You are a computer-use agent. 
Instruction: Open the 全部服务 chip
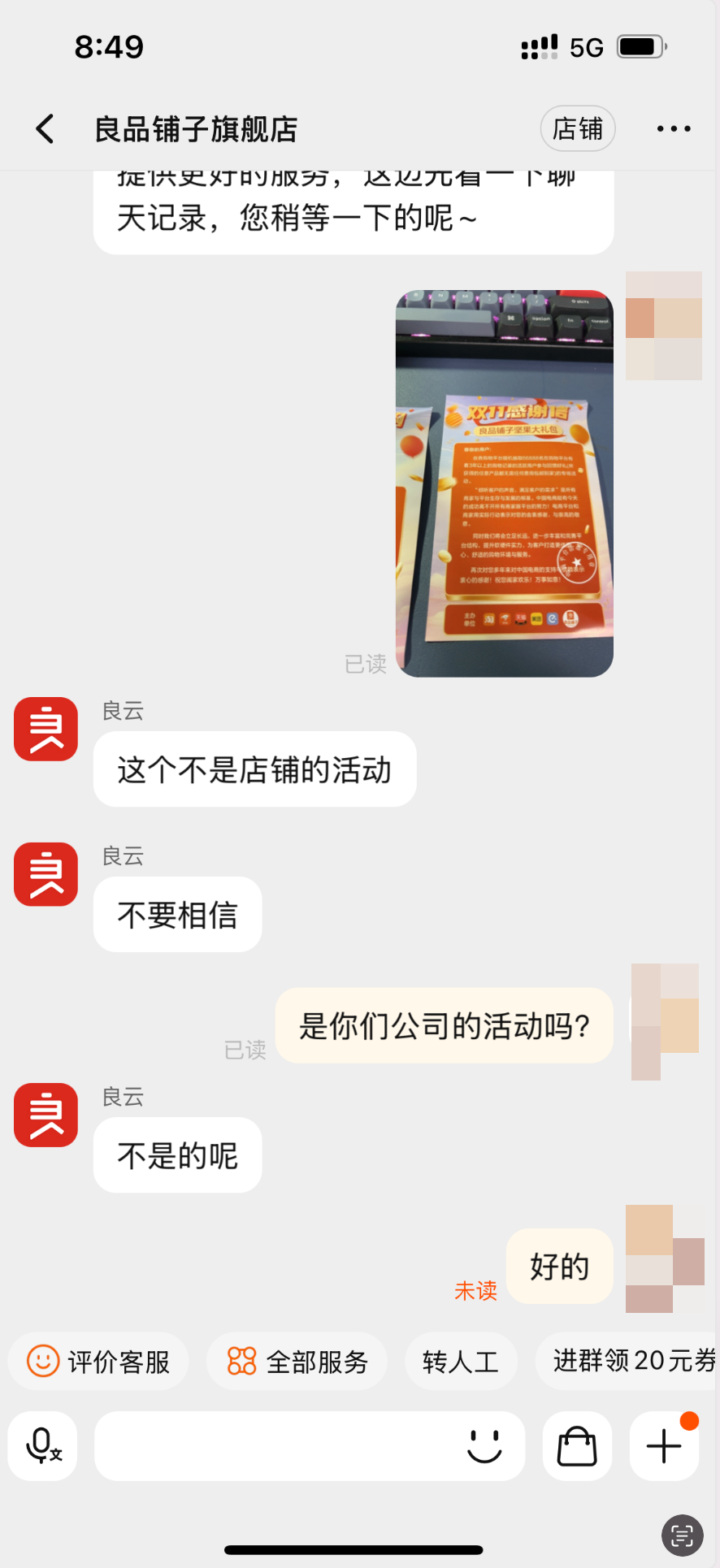click(x=297, y=1361)
